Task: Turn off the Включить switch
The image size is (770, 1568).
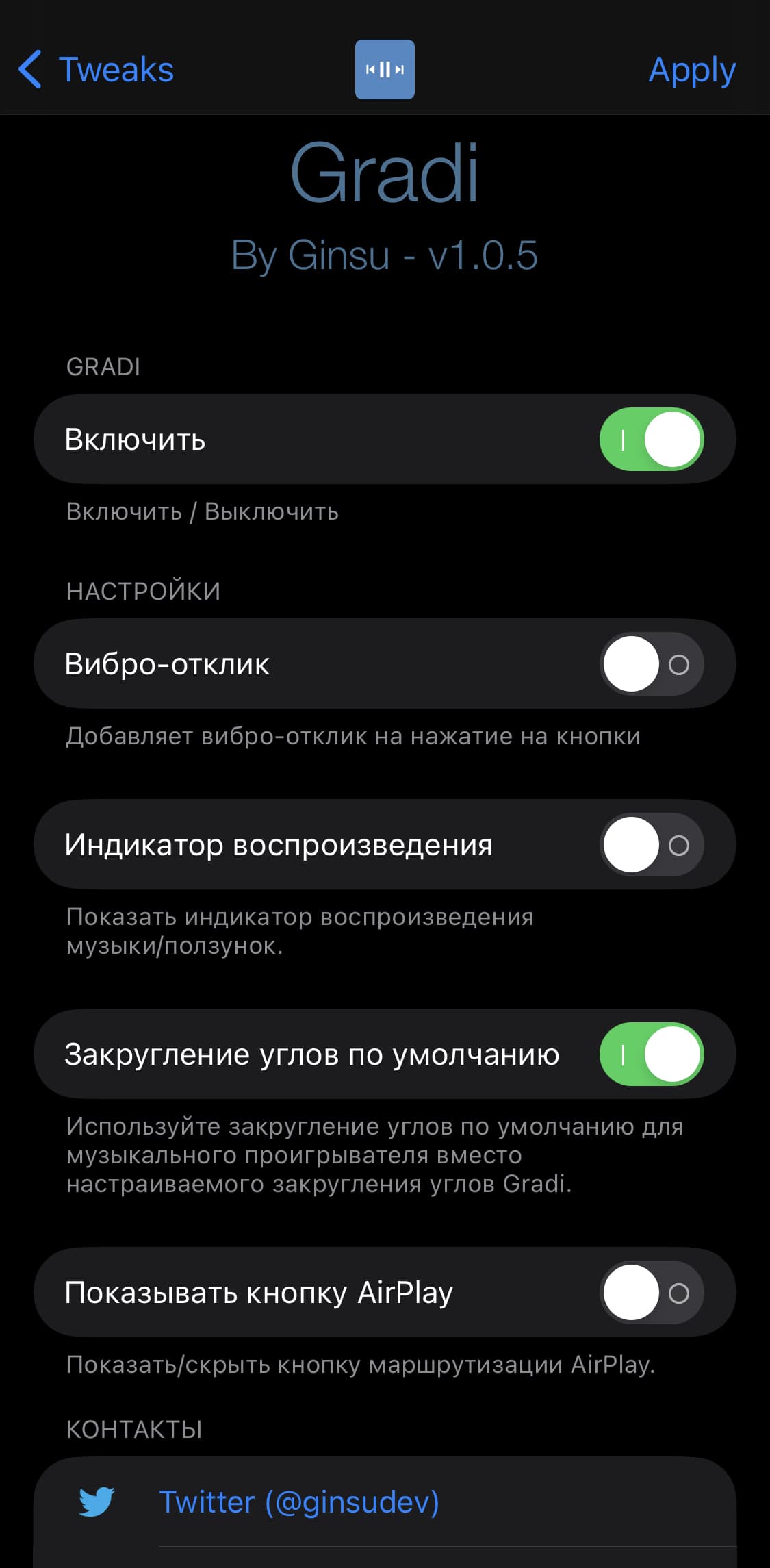Action: [652, 439]
